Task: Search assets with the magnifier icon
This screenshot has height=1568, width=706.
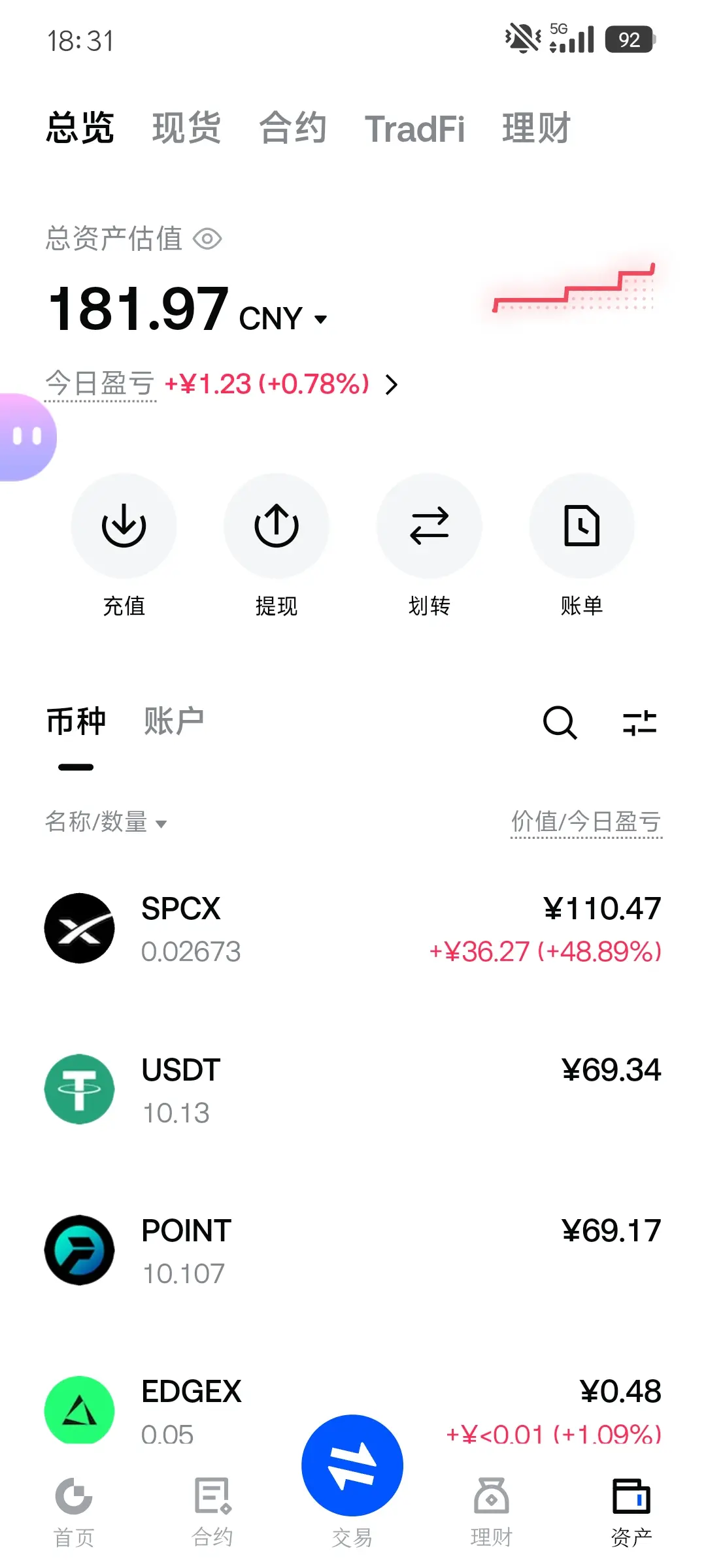Action: tap(560, 723)
